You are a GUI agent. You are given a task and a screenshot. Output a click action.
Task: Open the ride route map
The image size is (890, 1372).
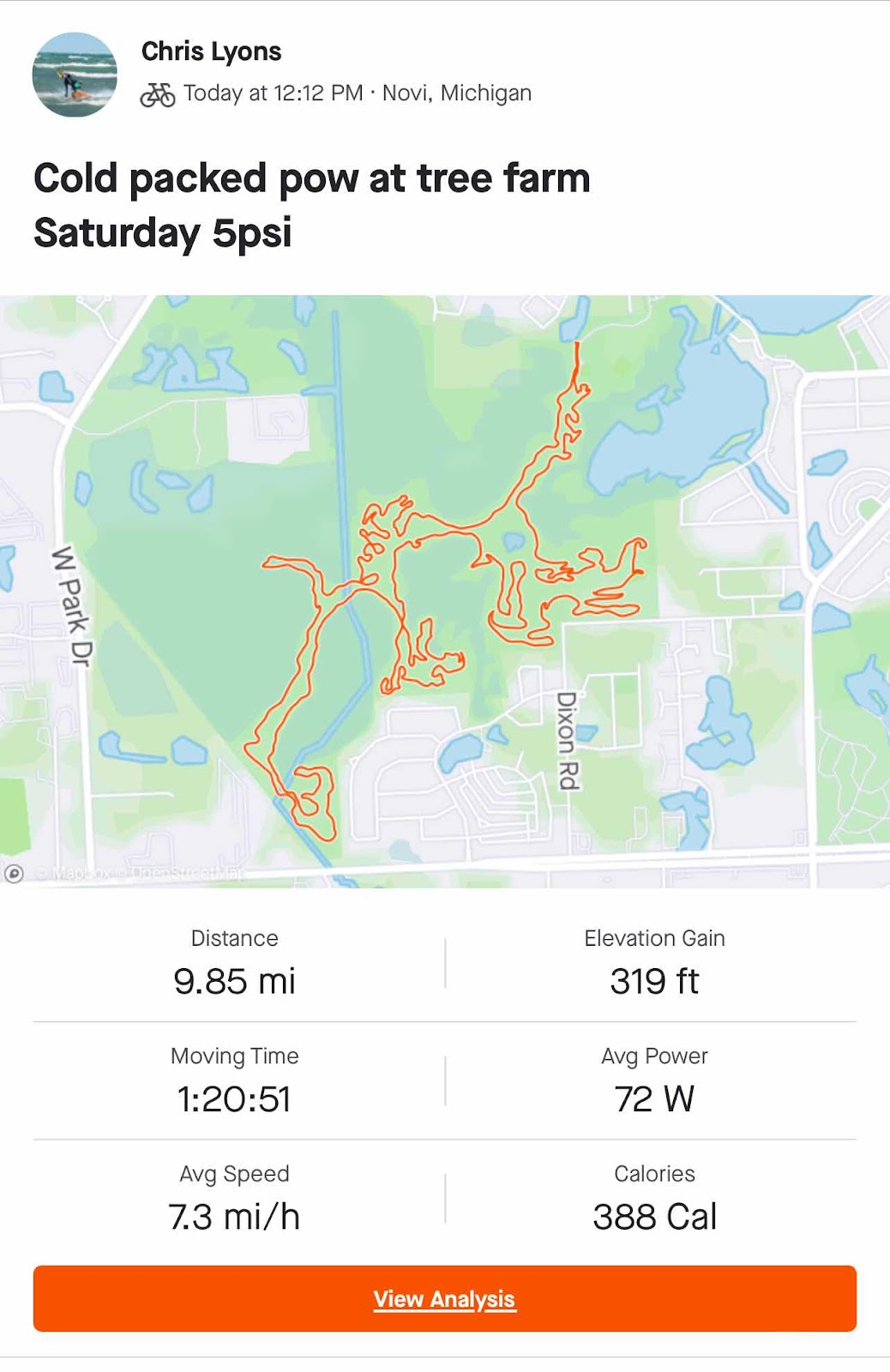coord(445,591)
